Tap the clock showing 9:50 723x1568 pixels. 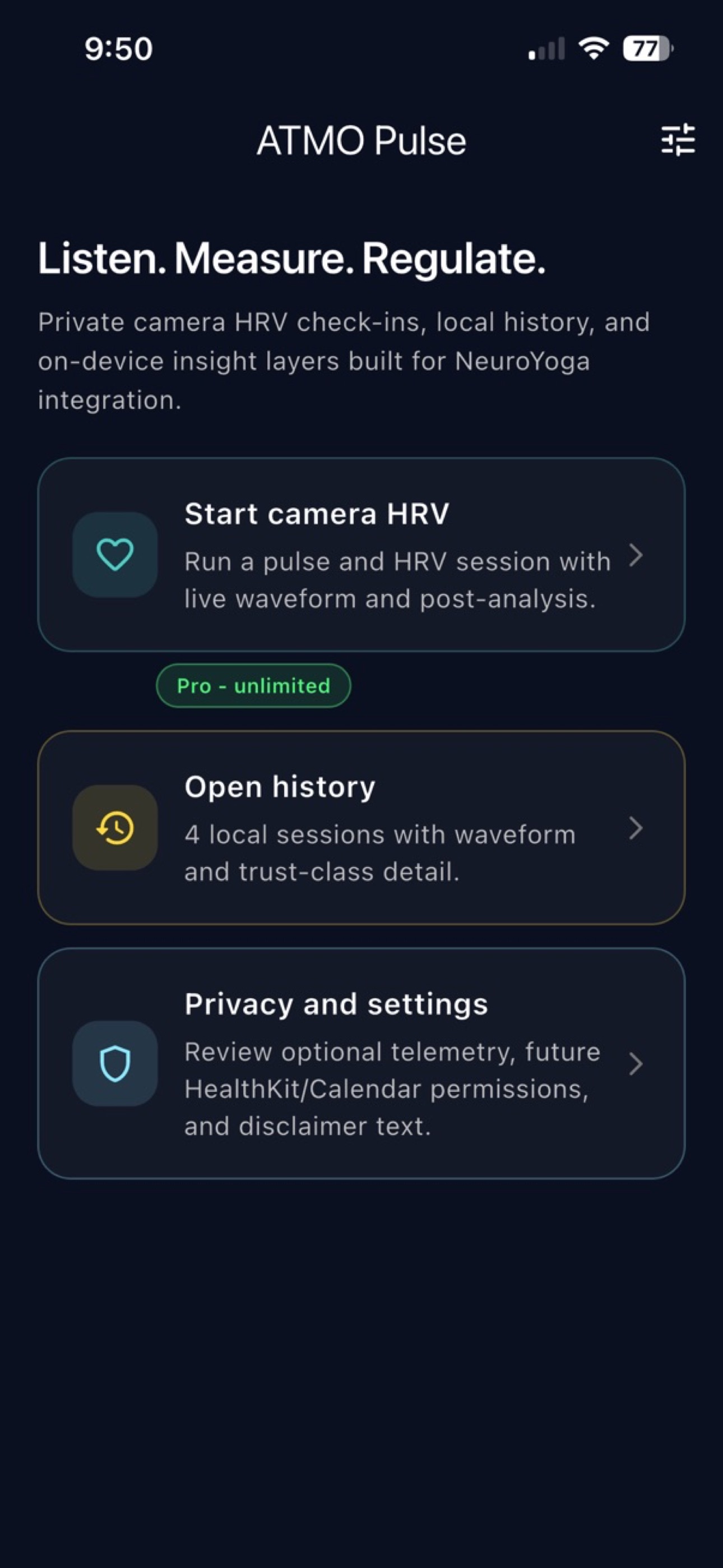[x=119, y=49]
